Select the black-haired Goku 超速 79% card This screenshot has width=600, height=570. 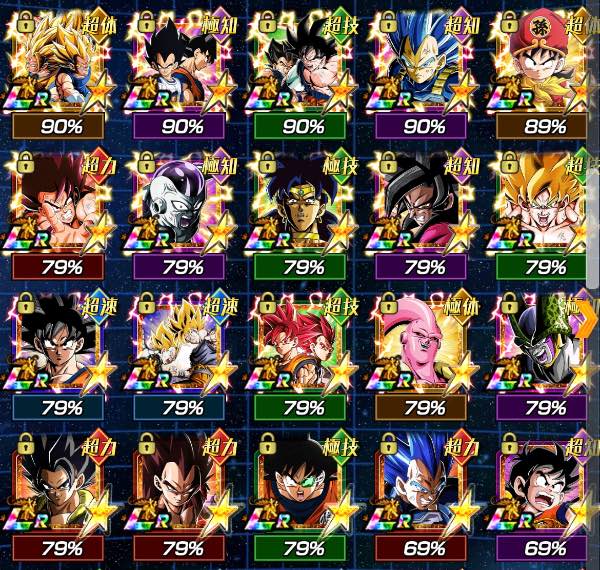(x=60, y=348)
